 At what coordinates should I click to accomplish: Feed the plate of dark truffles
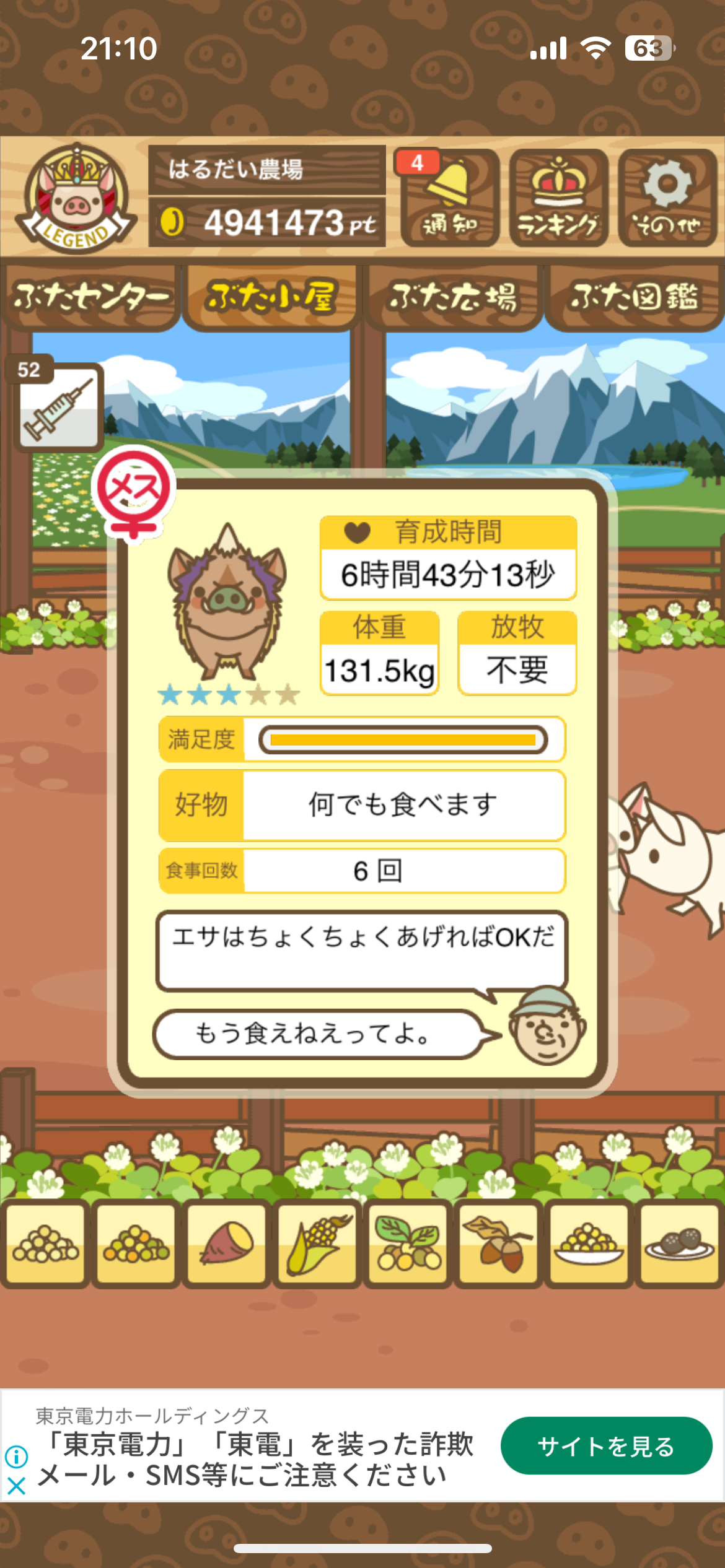point(679,1243)
